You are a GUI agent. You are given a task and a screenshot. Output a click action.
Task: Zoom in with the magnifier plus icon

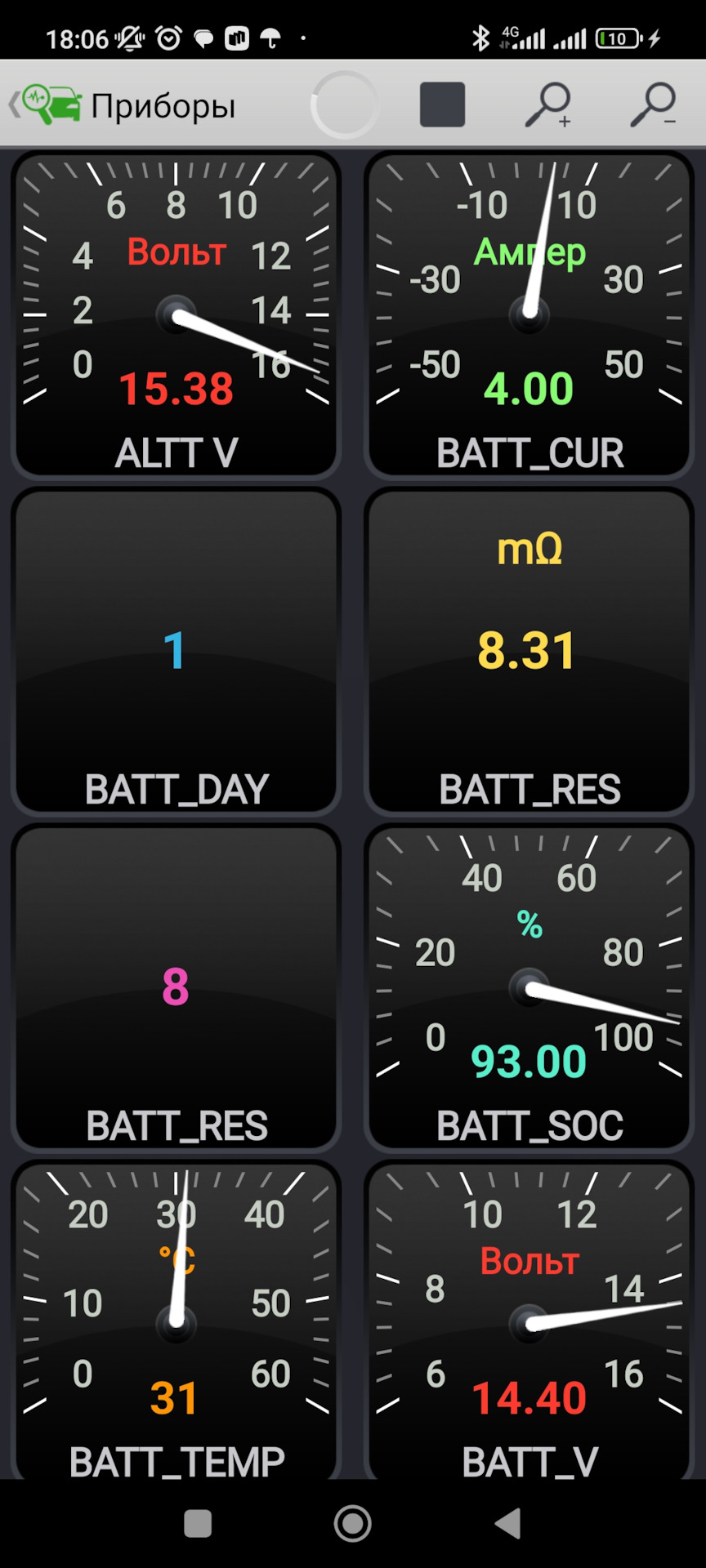click(547, 105)
